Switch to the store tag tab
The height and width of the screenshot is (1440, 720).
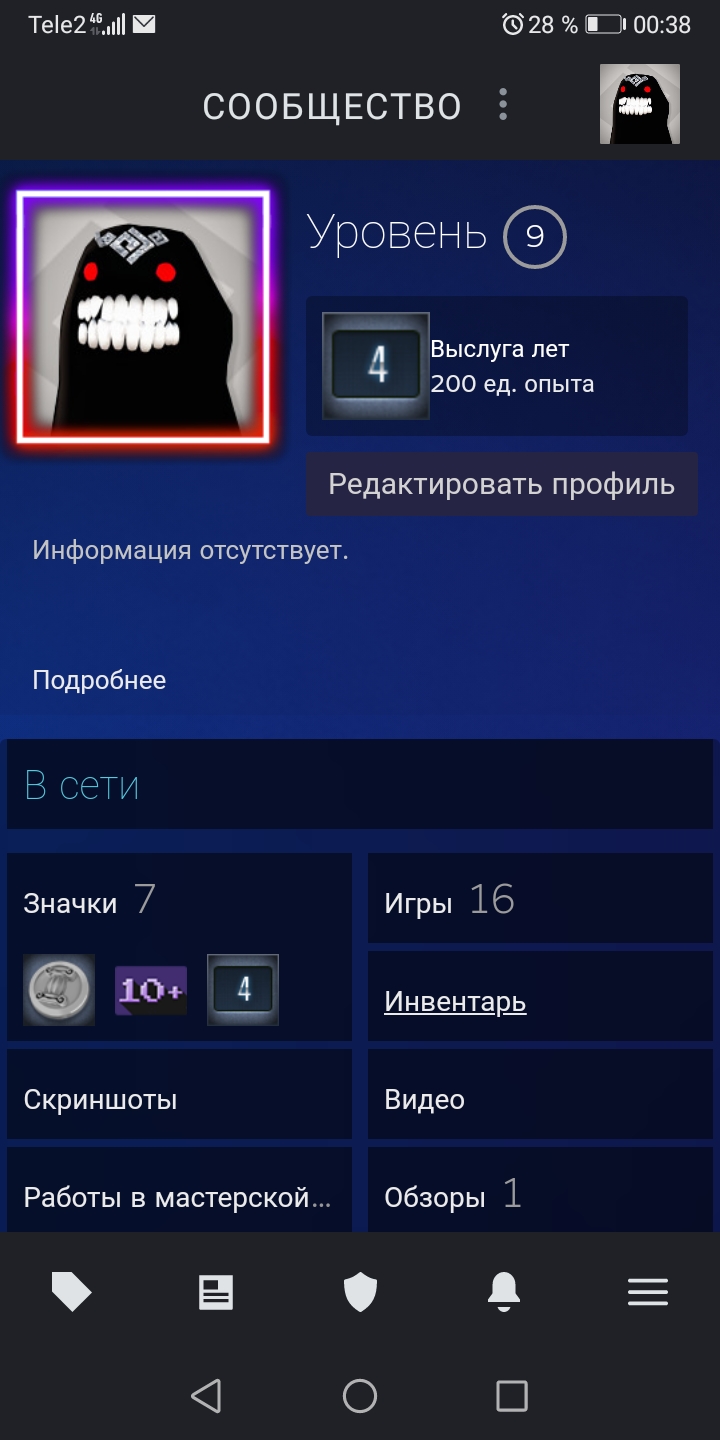point(72,1293)
